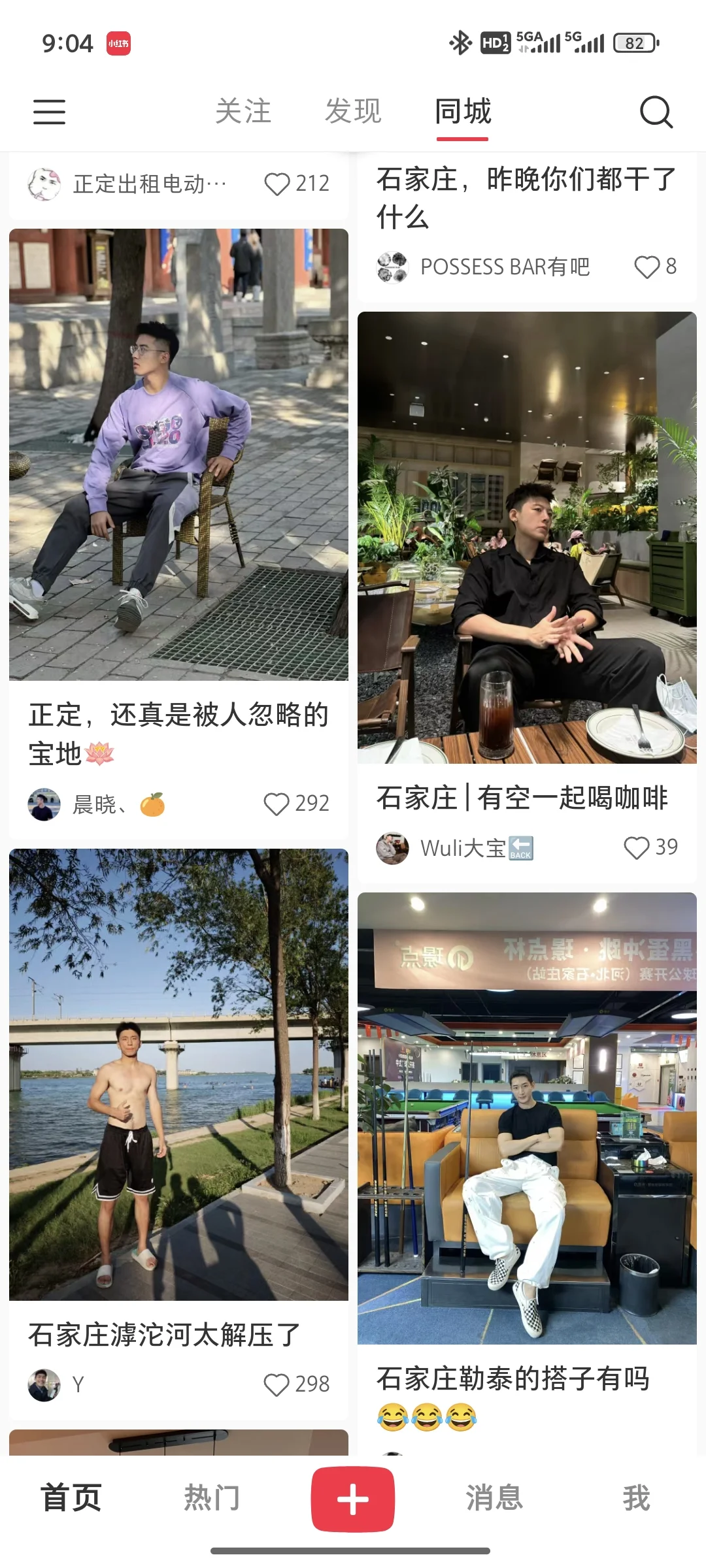Switch to the 发现 tab
Image resolution: width=706 pixels, height=1568 pixels.
353,112
